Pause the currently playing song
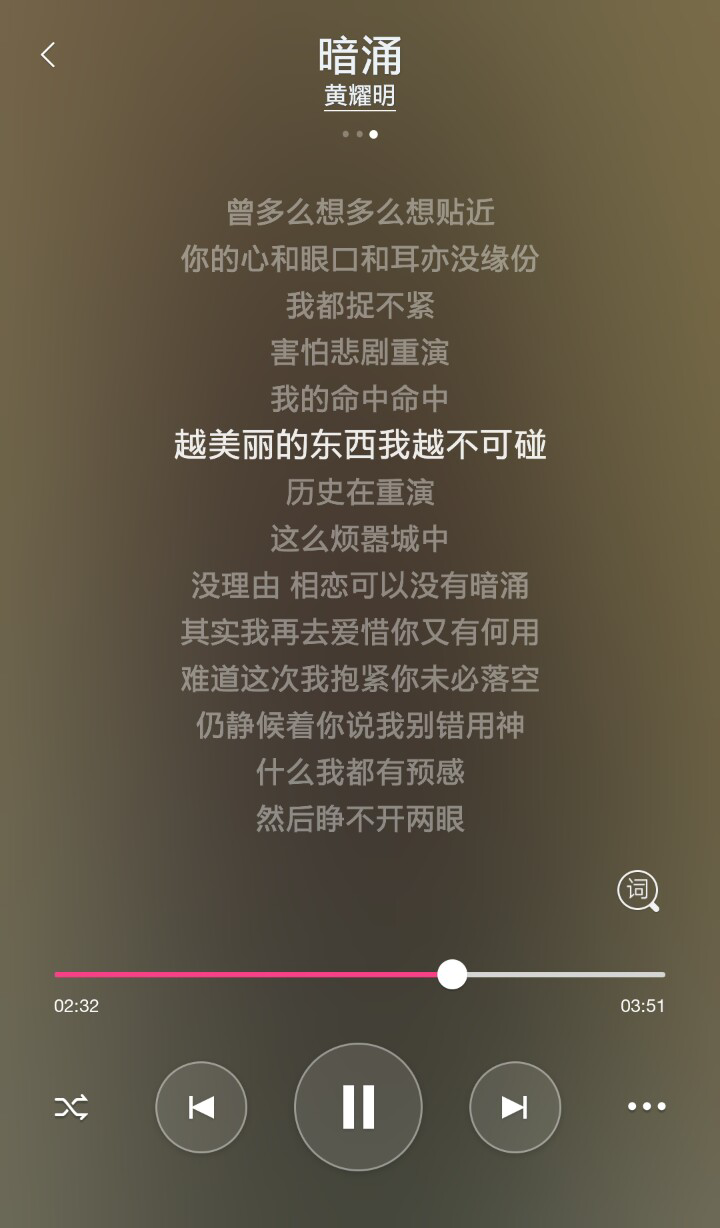Image resolution: width=720 pixels, height=1228 pixels. pyautogui.click(x=358, y=1107)
